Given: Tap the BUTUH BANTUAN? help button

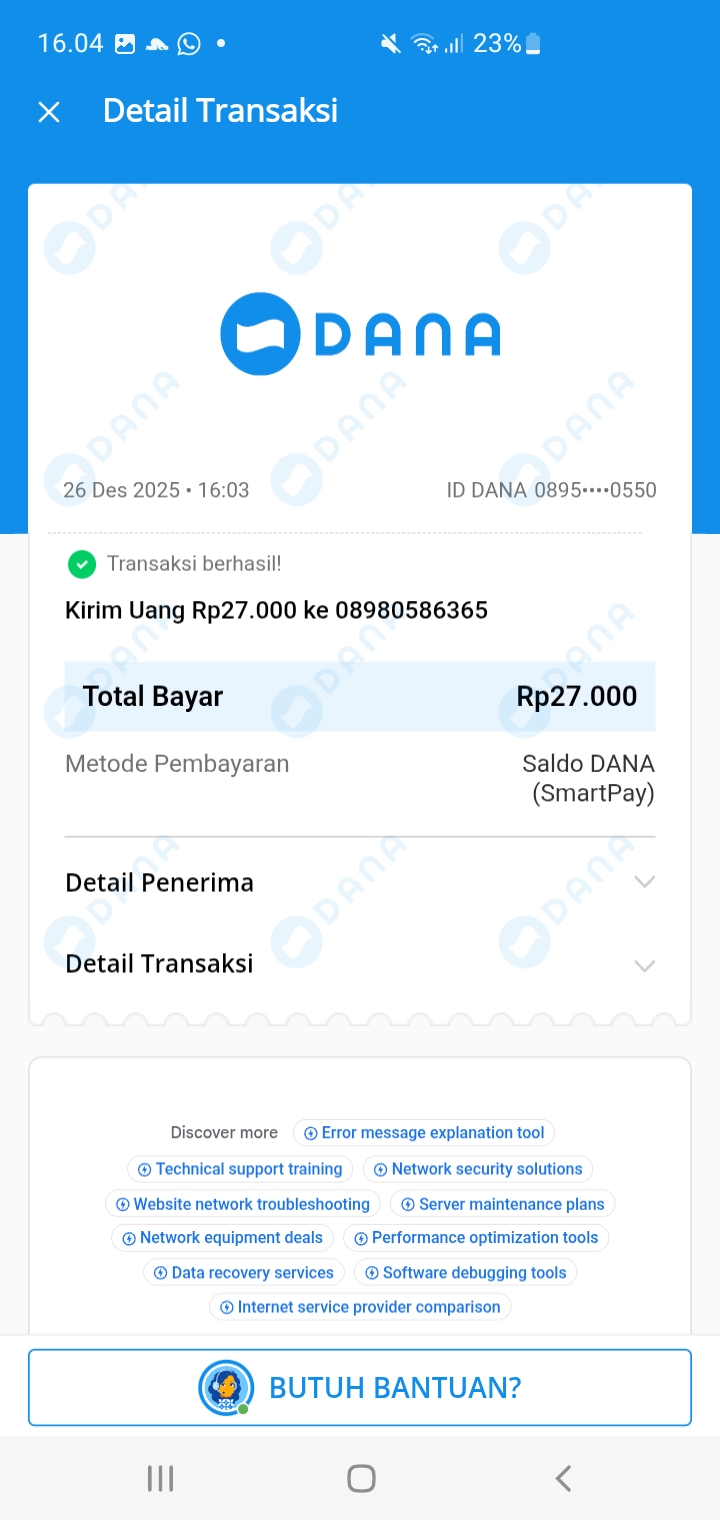Looking at the screenshot, I should [360, 1387].
